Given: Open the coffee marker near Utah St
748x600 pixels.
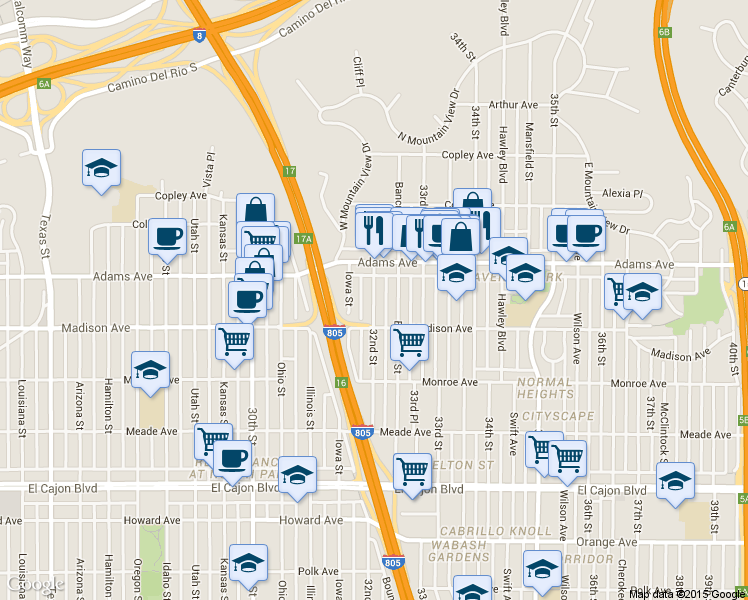Looking at the screenshot, I should pos(167,237).
